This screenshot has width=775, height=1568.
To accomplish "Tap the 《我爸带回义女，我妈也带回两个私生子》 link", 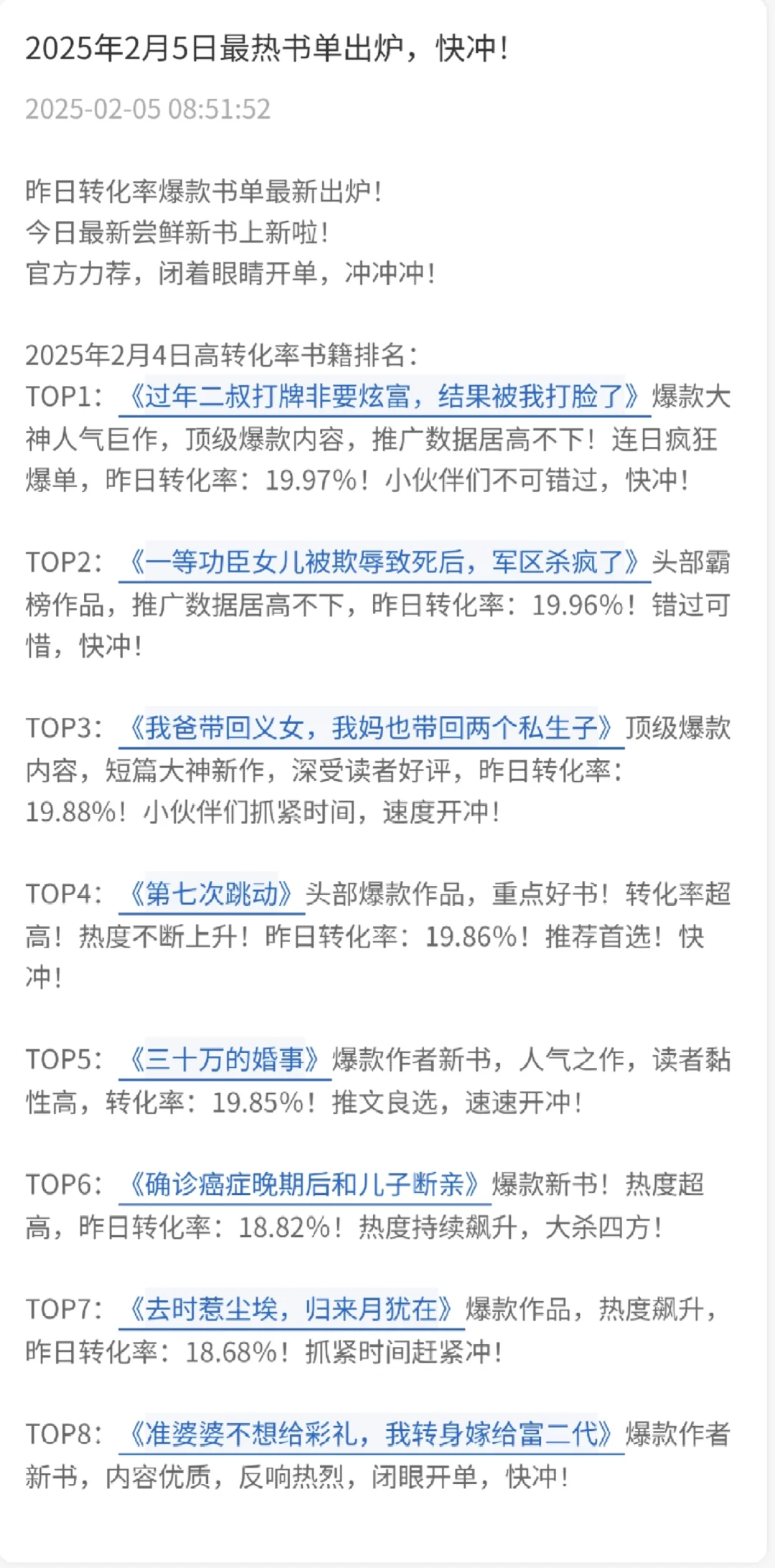I will tap(372, 728).
